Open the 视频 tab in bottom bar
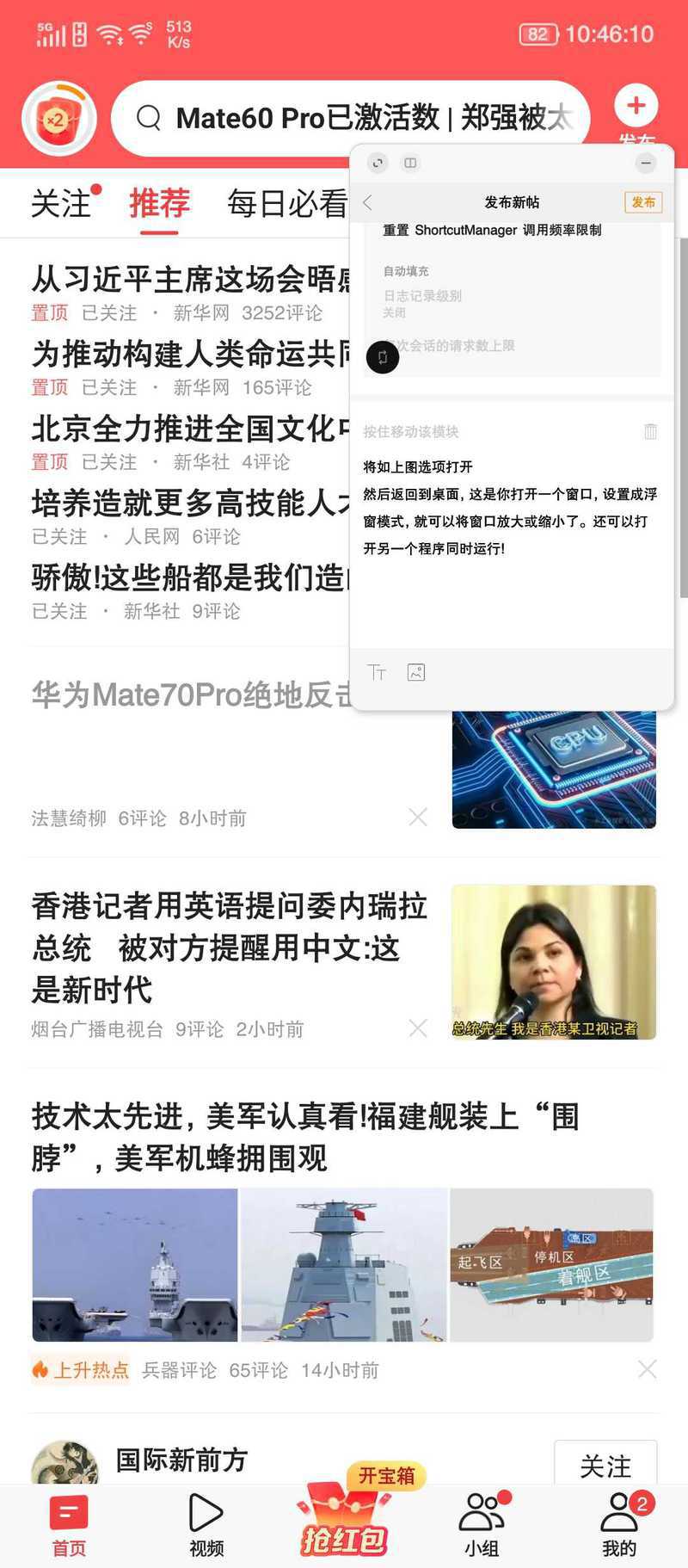Screen dimensions: 688x1568 [206, 1525]
